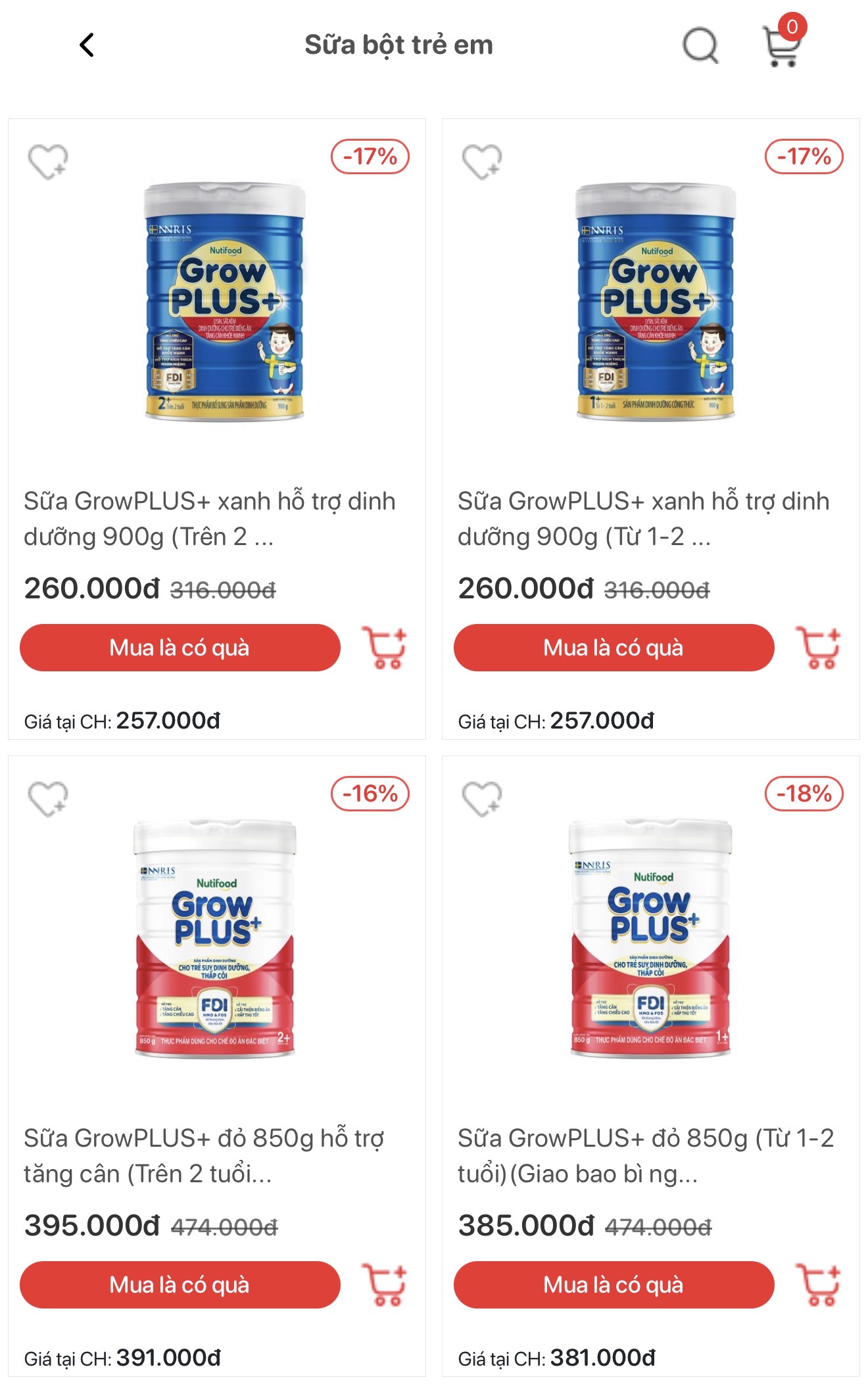Tap Mua là có quà for GrowPLUS+ đỏ 395.000đ

[180, 1285]
